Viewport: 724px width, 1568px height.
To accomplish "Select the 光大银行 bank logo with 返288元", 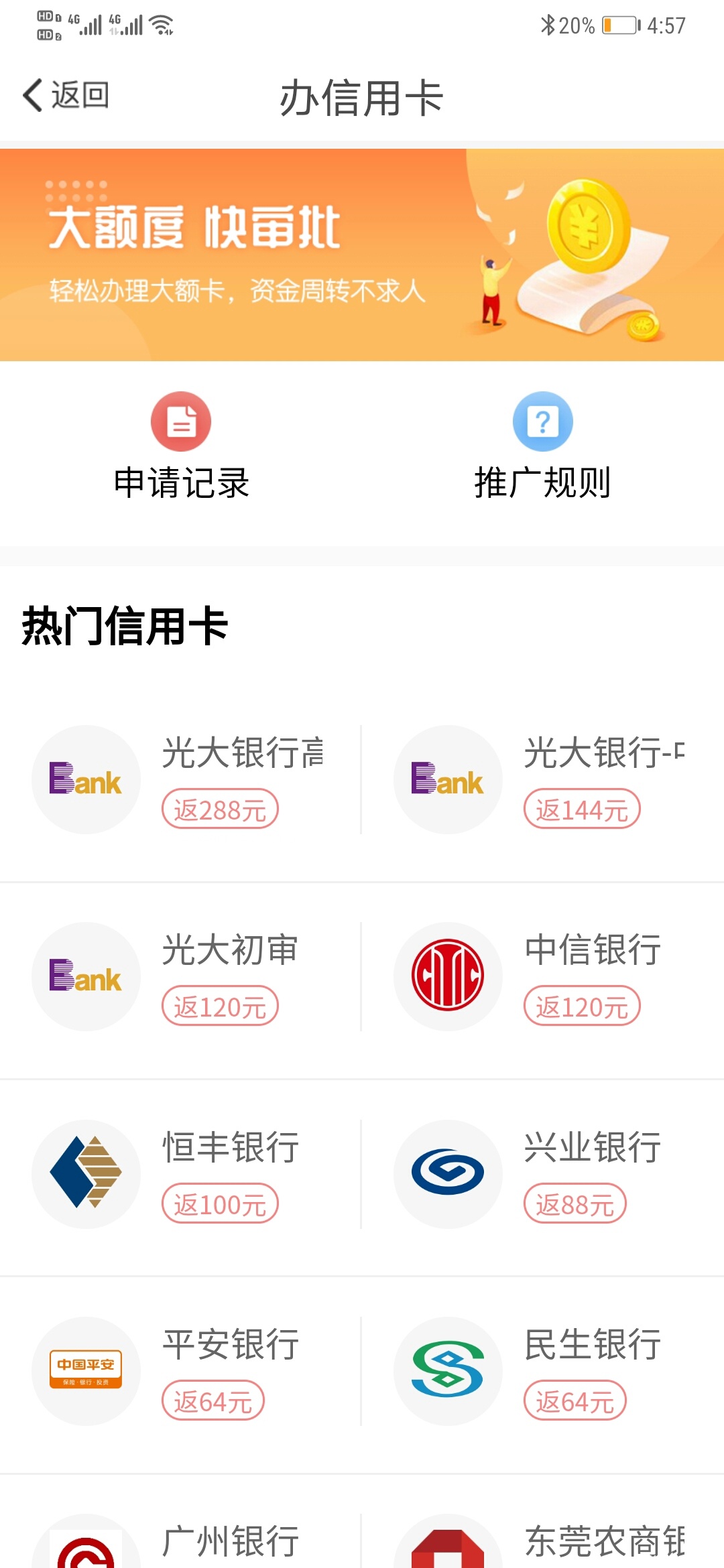I will pos(85,779).
